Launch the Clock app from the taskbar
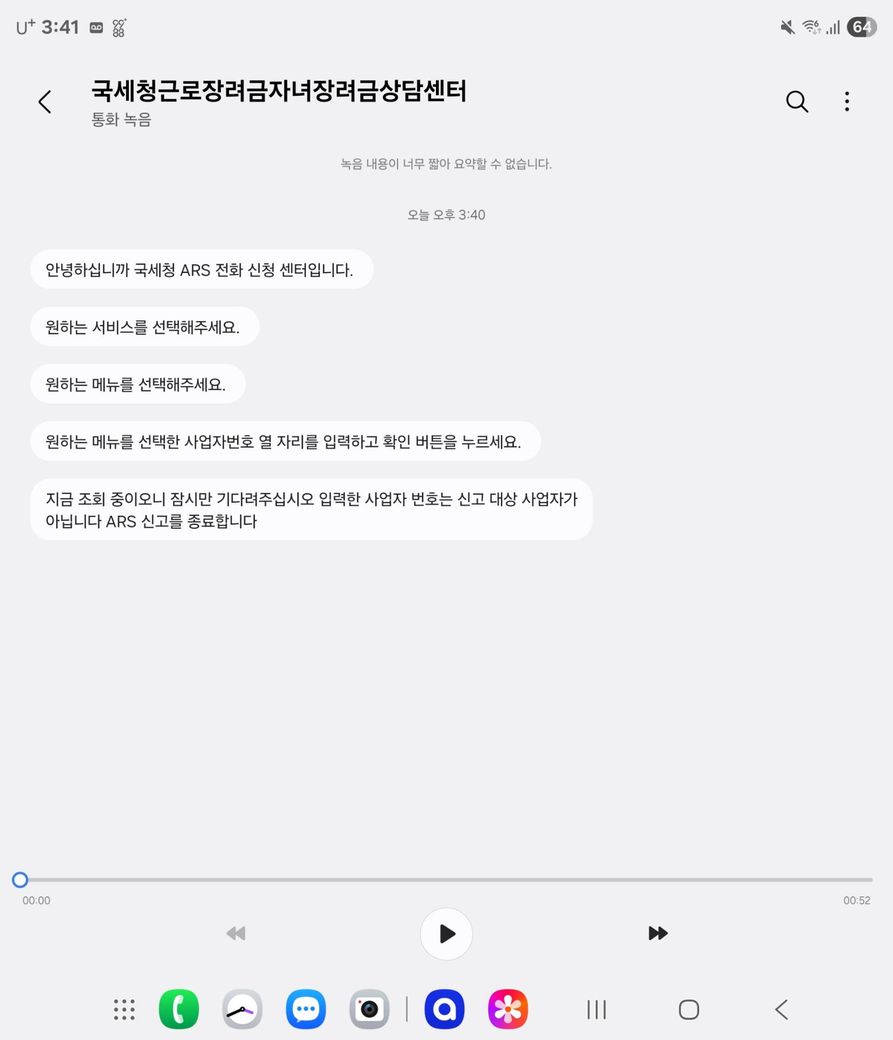 pos(242,1010)
